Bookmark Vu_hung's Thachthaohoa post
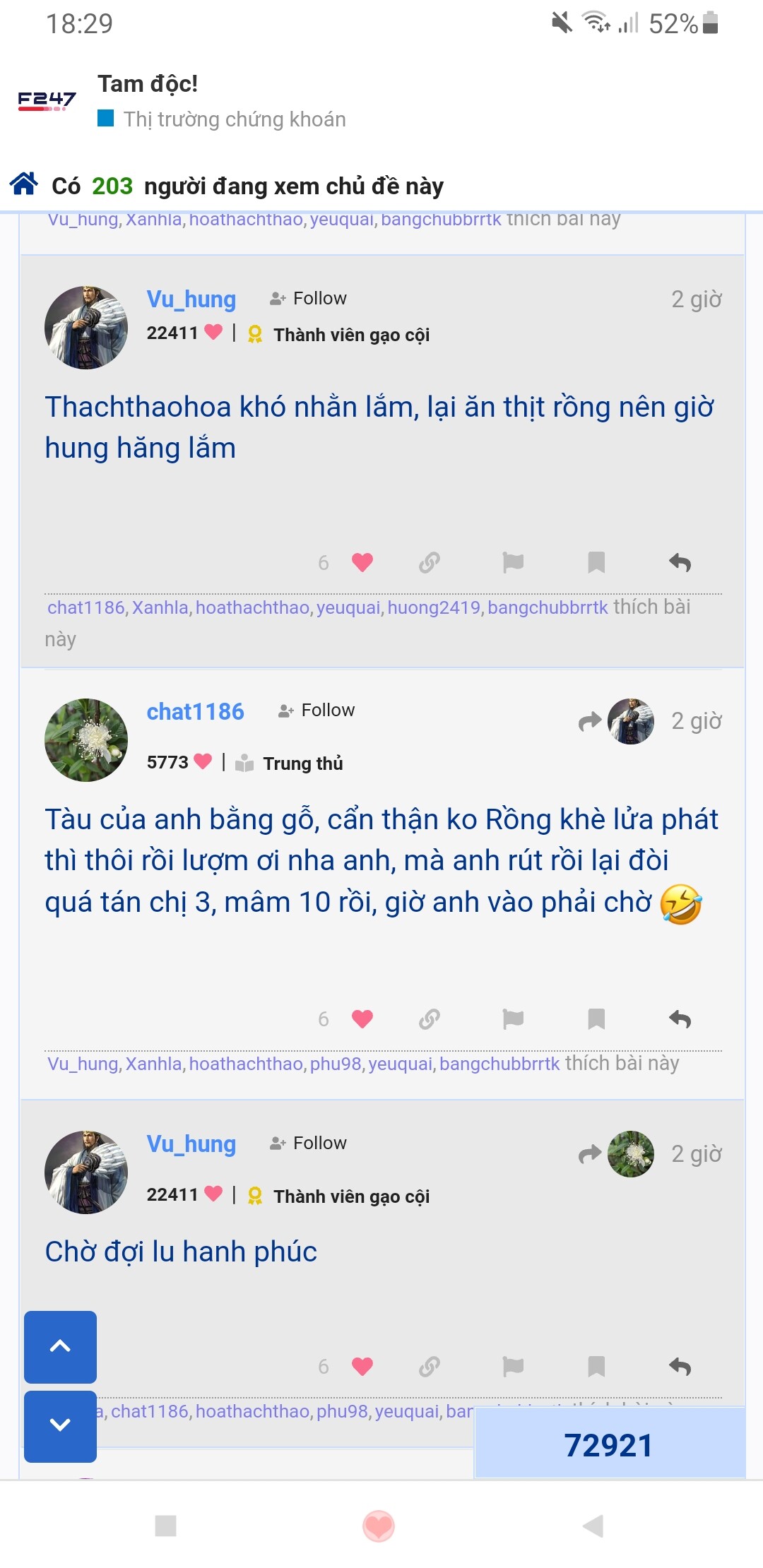763x1568 pixels. (596, 562)
